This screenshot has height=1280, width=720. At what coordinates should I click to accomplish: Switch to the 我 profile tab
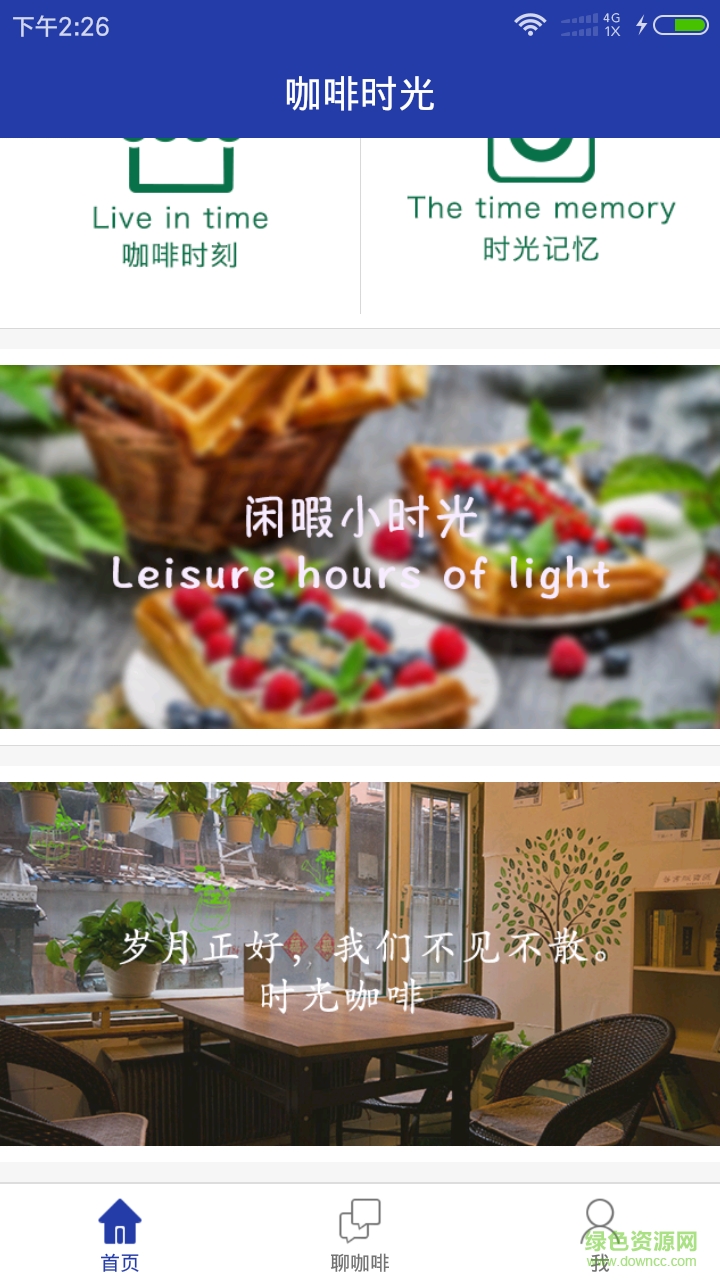pyautogui.click(x=600, y=1235)
